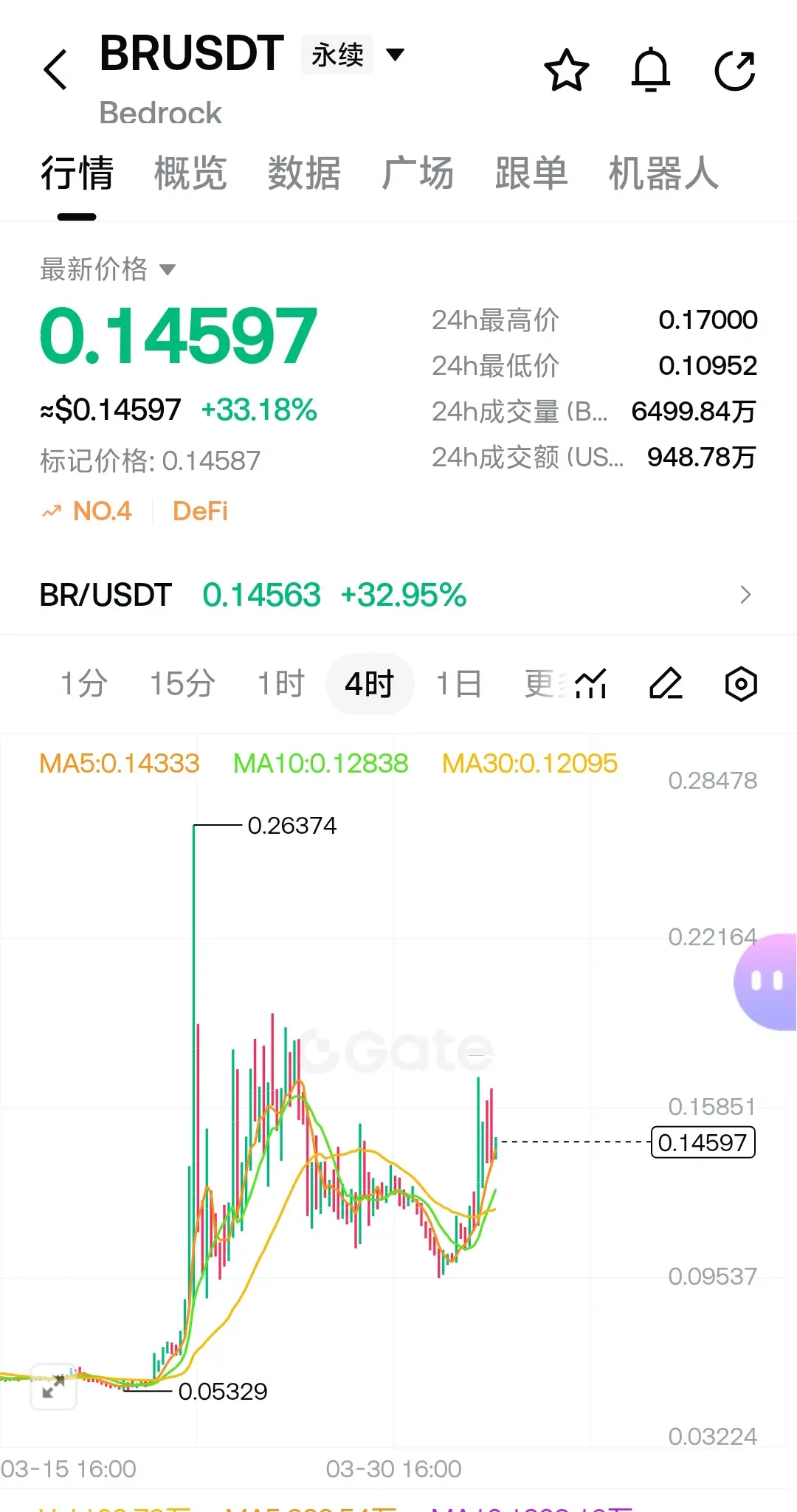This screenshot has width=797, height=1512.
Task: Open the 永续 contract type dropdown
Action: click(x=353, y=55)
